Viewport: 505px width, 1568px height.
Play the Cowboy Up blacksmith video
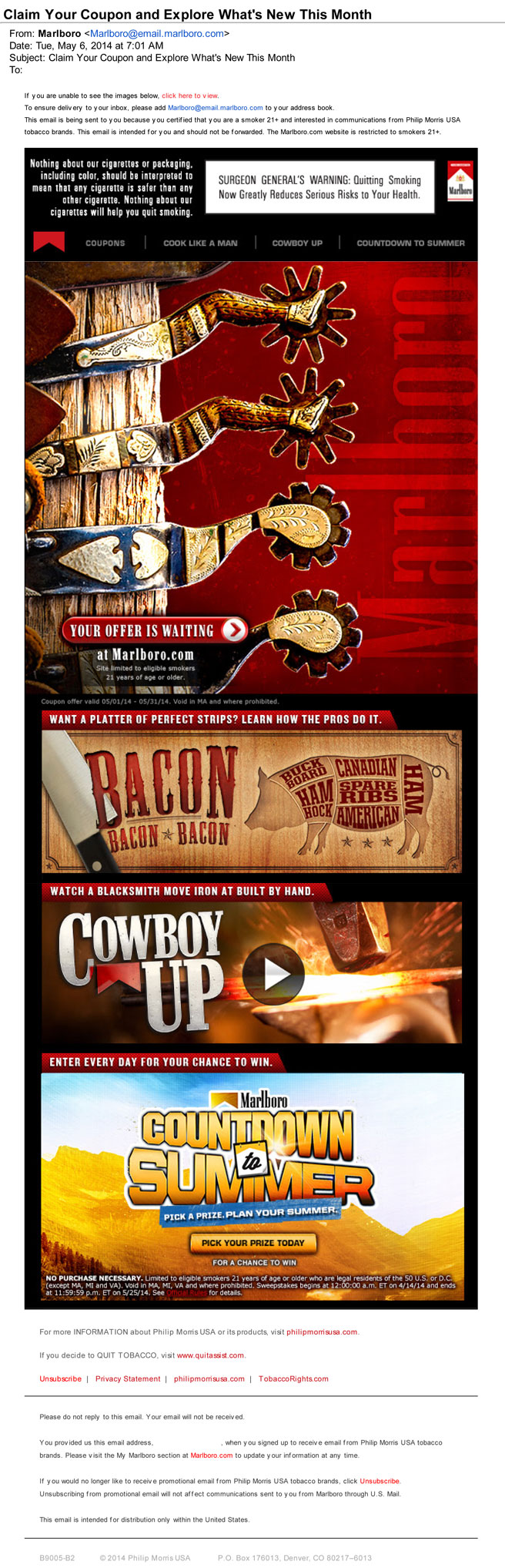[273, 974]
